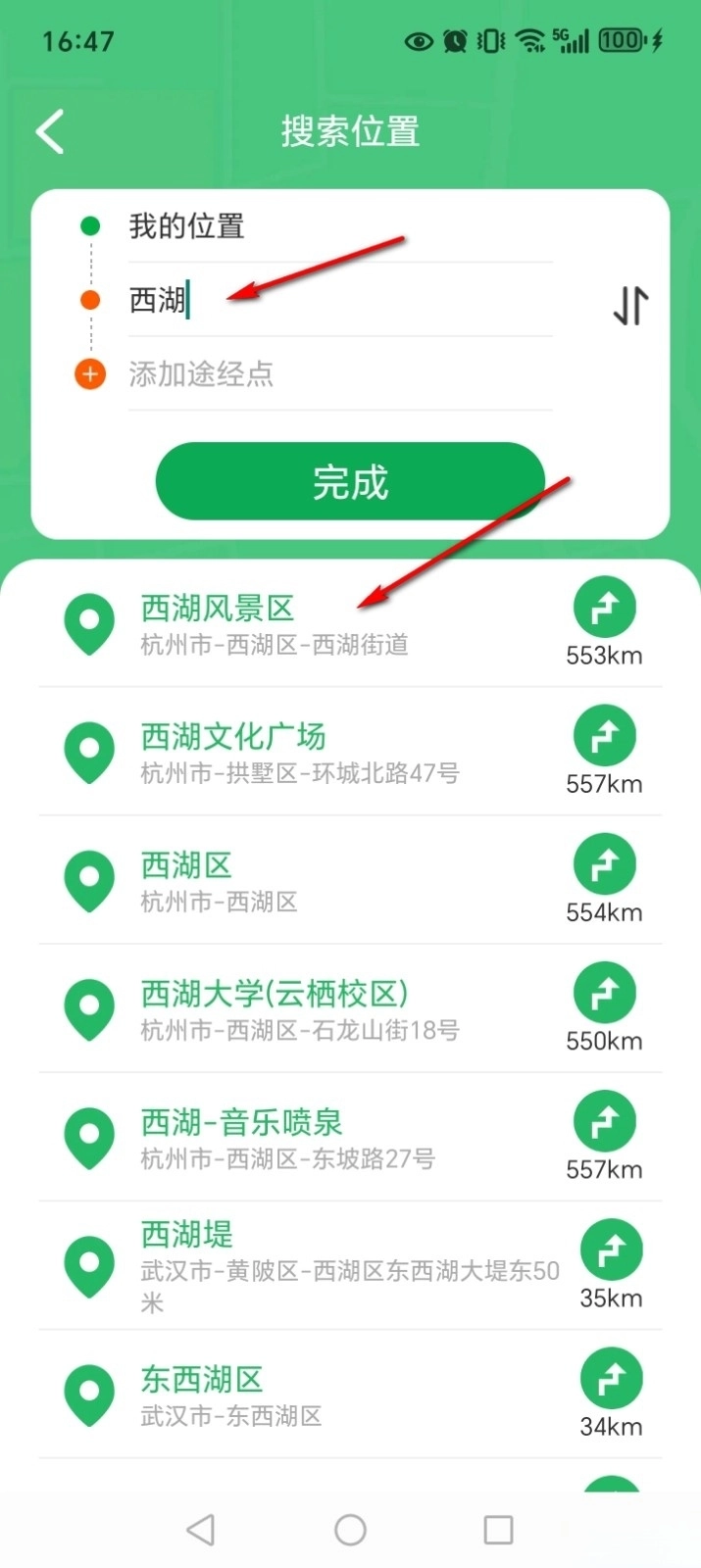The height and width of the screenshot is (1568, 701).
Task: Select the 西湖风景区 search result
Action: coord(294,623)
